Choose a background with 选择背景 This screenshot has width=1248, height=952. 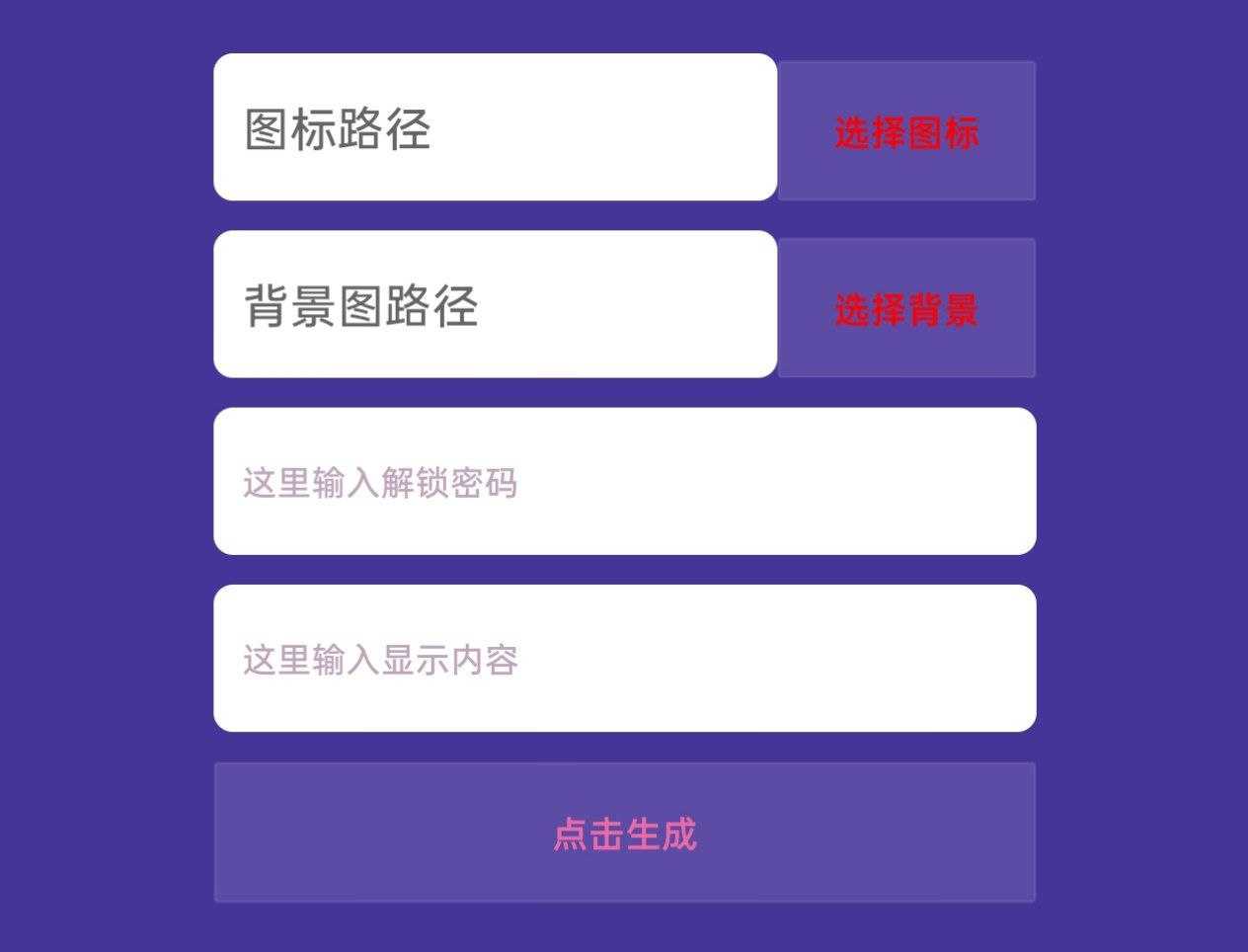click(906, 308)
